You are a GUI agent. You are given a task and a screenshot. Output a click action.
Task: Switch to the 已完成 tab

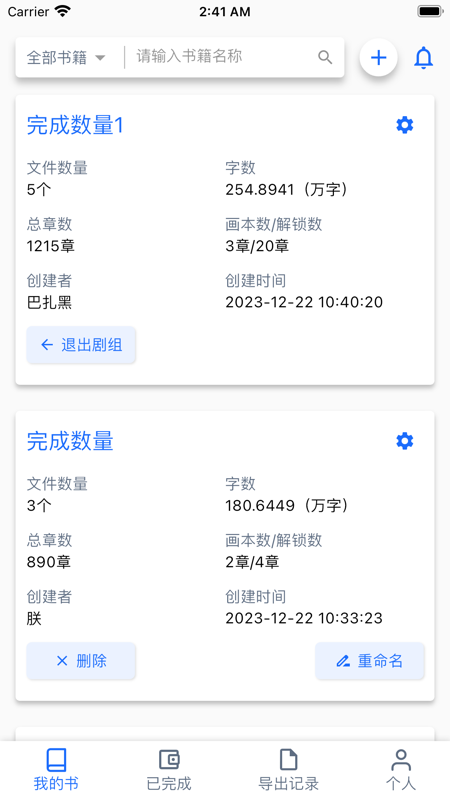pos(169,770)
